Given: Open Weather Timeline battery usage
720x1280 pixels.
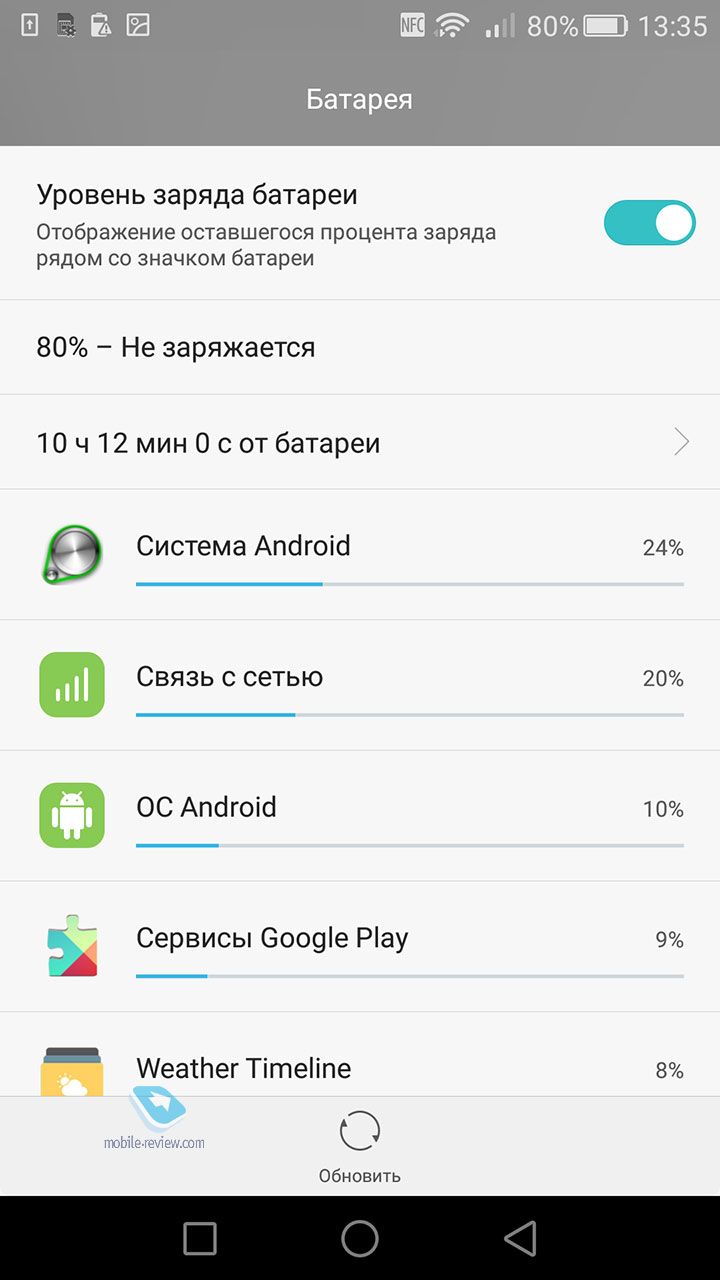Looking at the screenshot, I should [x=360, y=1054].
